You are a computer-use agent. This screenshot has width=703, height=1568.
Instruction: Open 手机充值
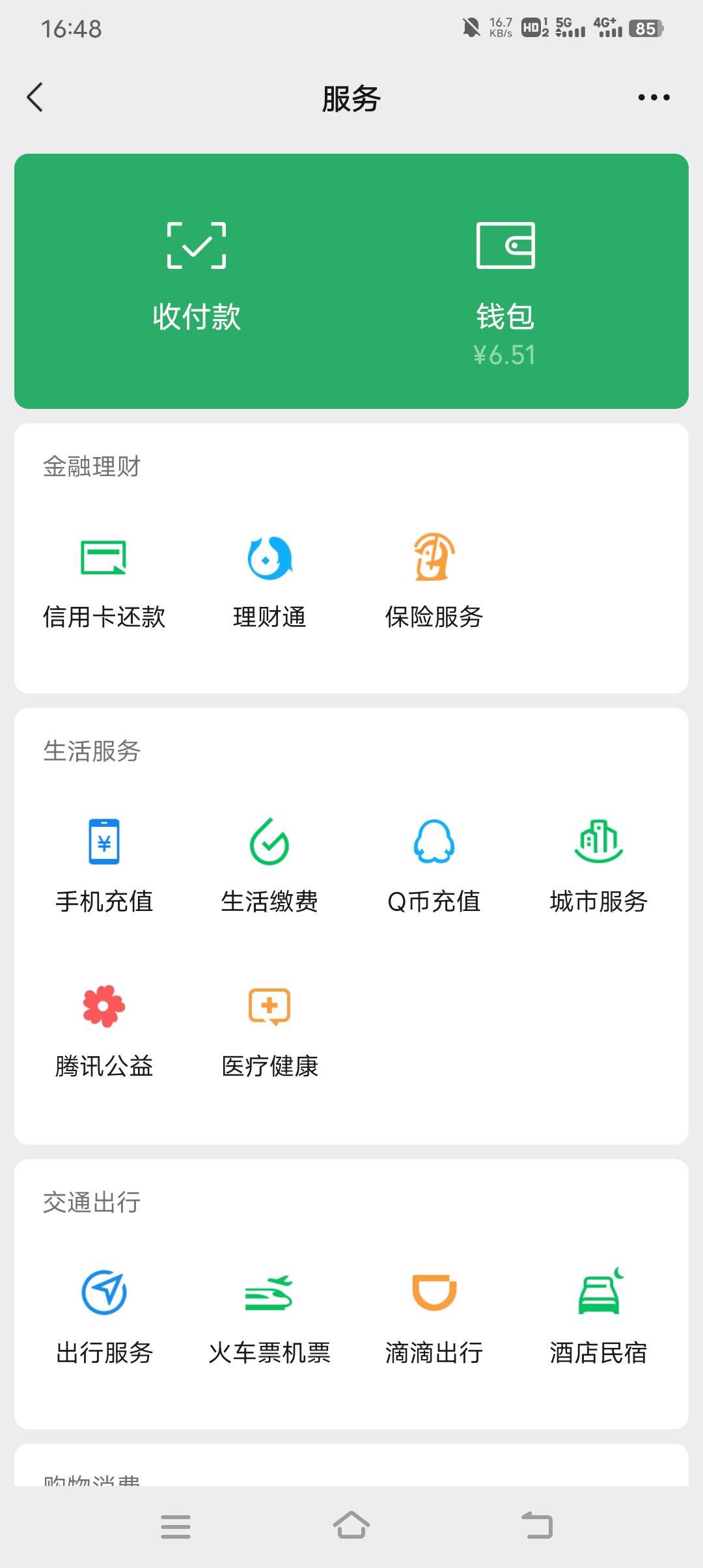pyautogui.click(x=104, y=863)
